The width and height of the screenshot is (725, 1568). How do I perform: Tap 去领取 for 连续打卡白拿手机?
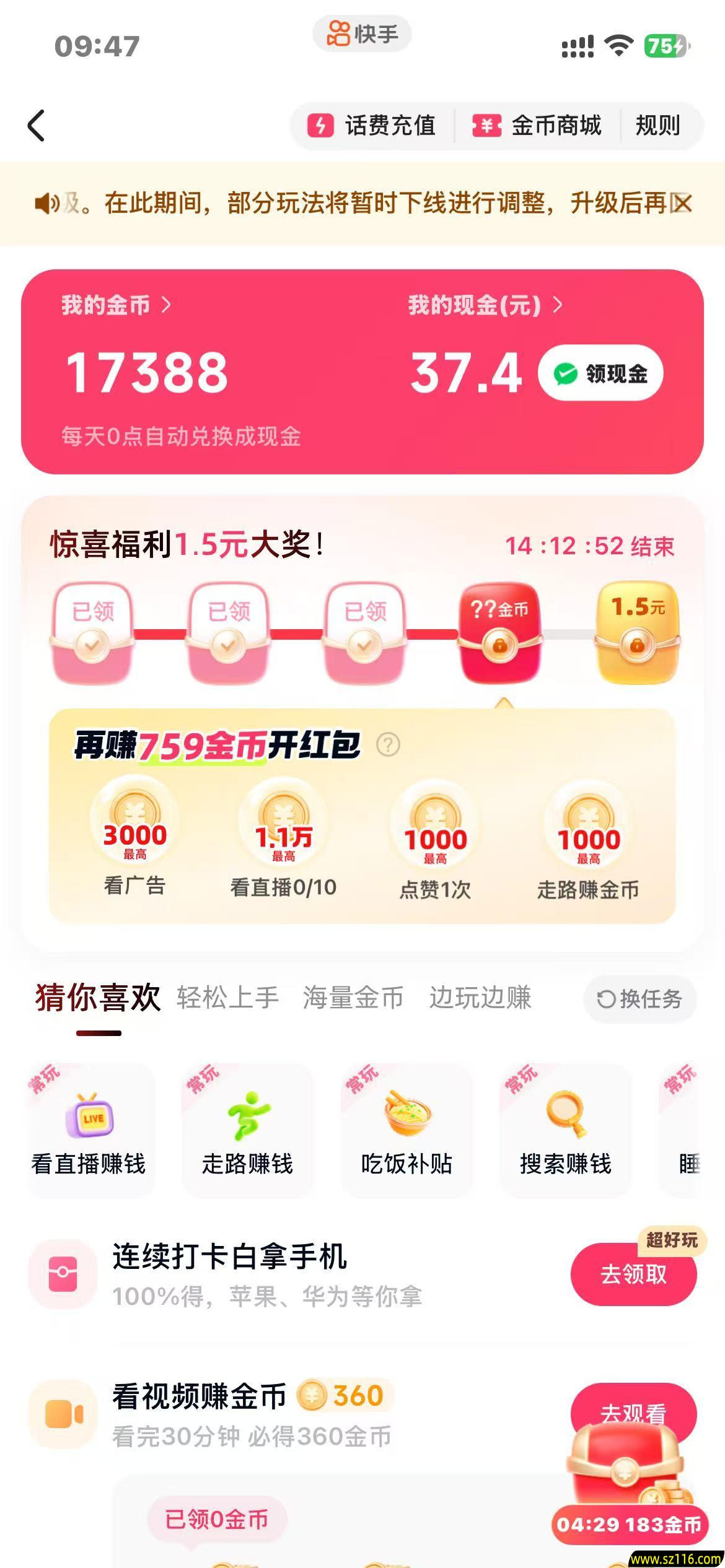633,1274
